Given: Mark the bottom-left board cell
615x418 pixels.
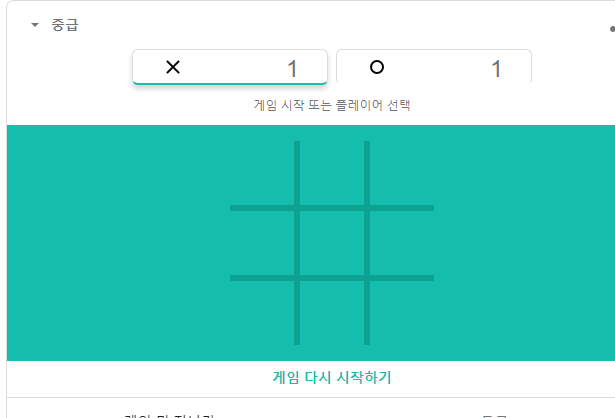Looking at the screenshot, I should (x=262, y=312).
